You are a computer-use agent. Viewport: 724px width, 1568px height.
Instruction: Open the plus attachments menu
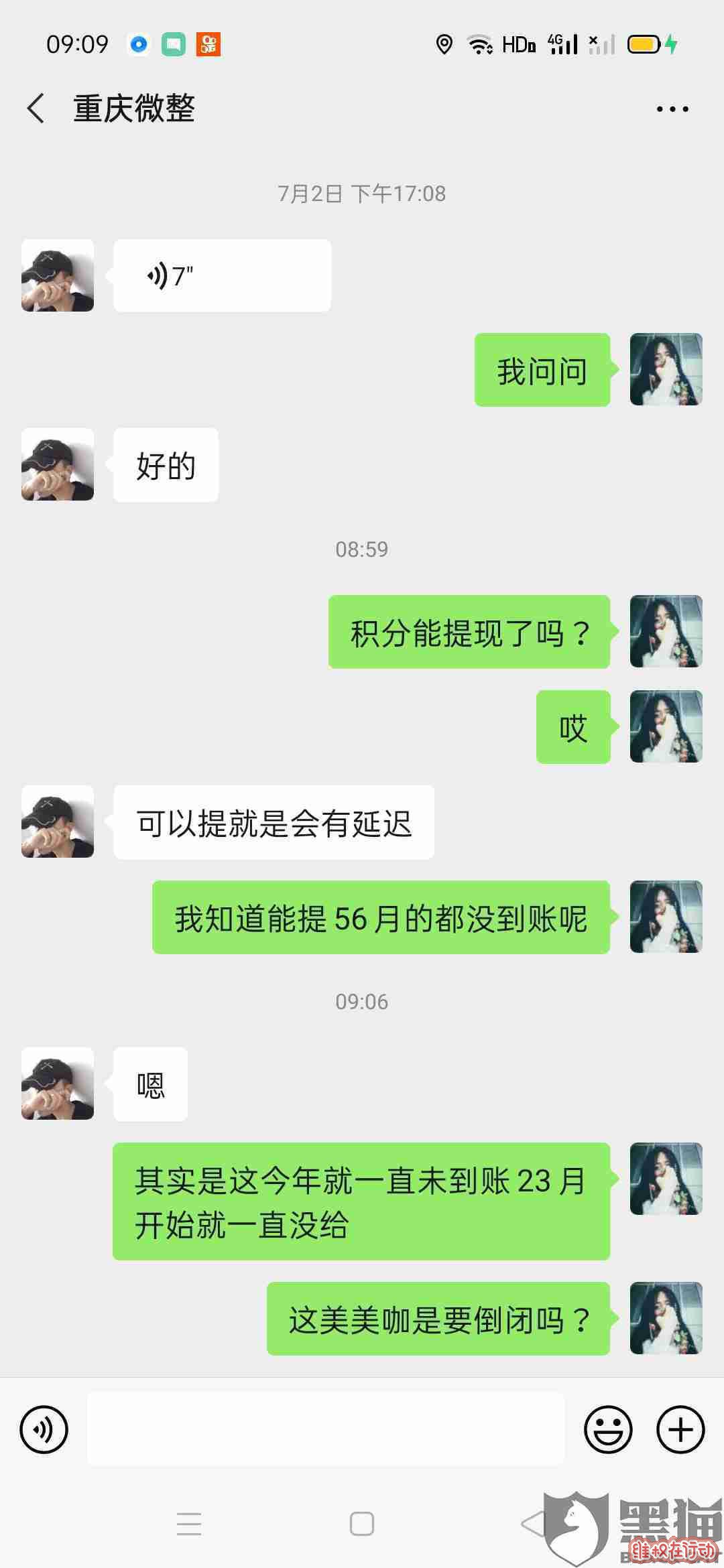(680, 1429)
